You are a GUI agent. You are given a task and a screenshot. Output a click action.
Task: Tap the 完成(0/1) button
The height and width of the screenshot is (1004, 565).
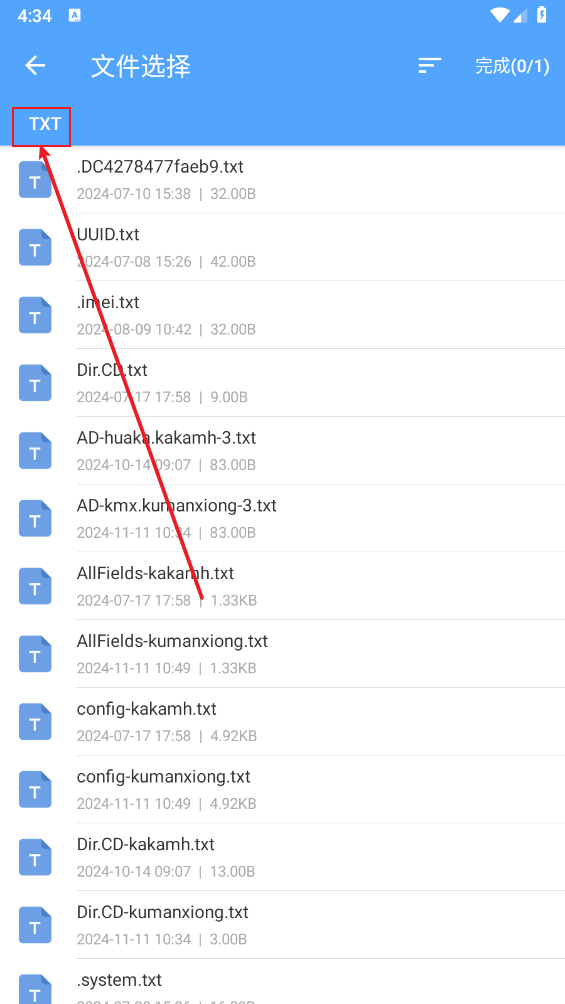pyautogui.click(x=512, y=66)
